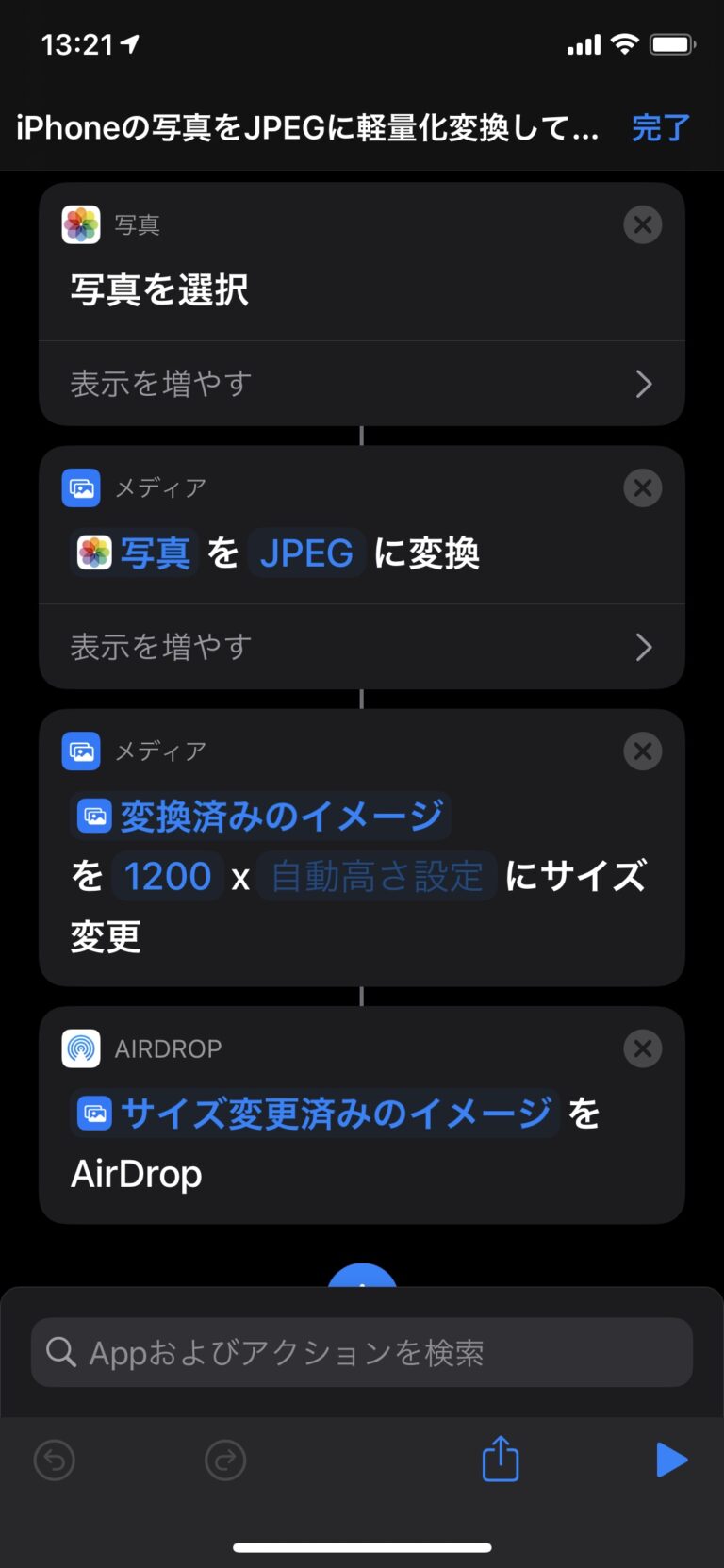724x1568 pixels.
Task: Delete the AirDrop action
Action: (643, 1048)
